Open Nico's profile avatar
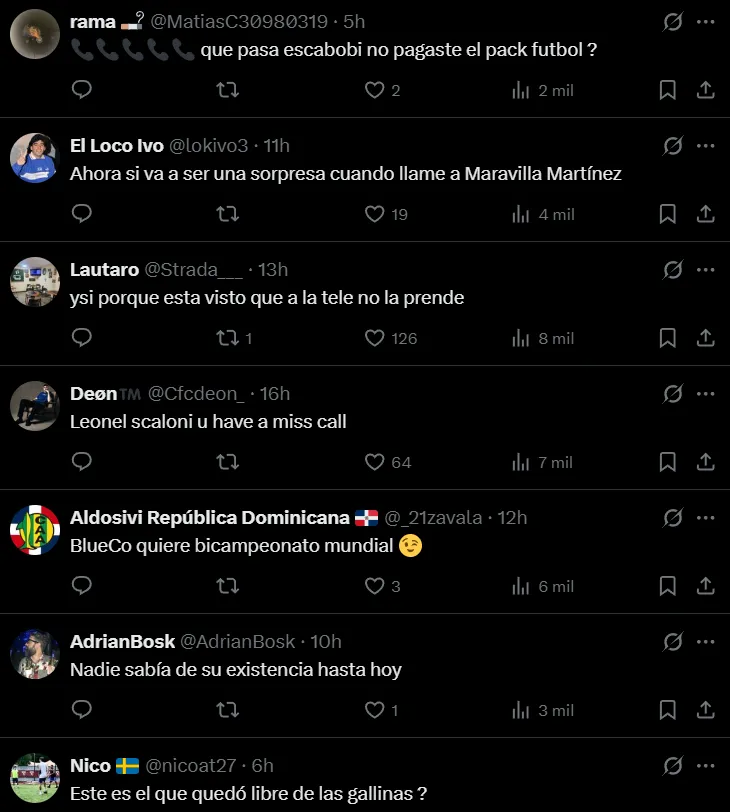This screenshot has width=730, height=812. [35, 777]
